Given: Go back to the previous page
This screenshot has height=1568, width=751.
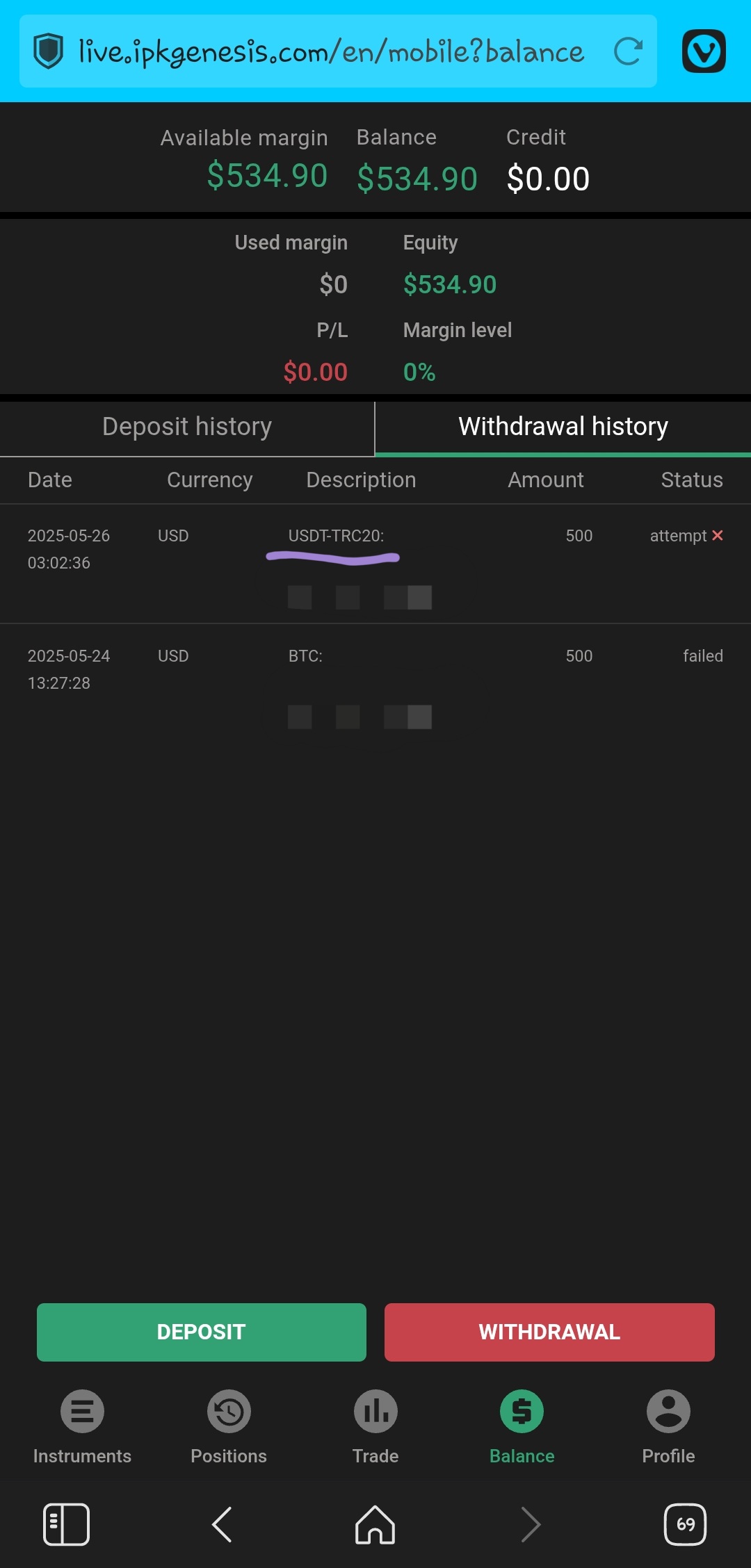Looking at the screenshot, I should [222, 1524].
